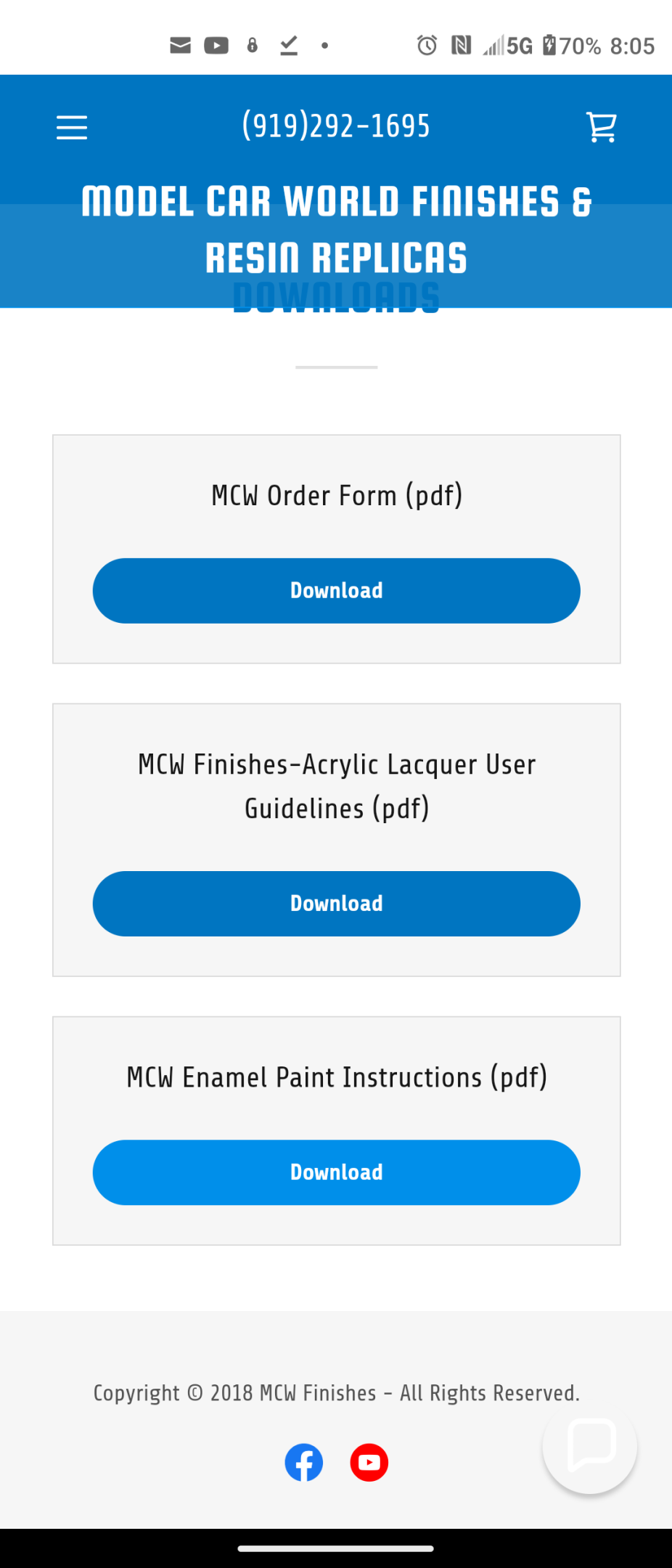Screen dimensions: 672x1568
Task: Open the shopping cart
Action: tap(600, 127)
